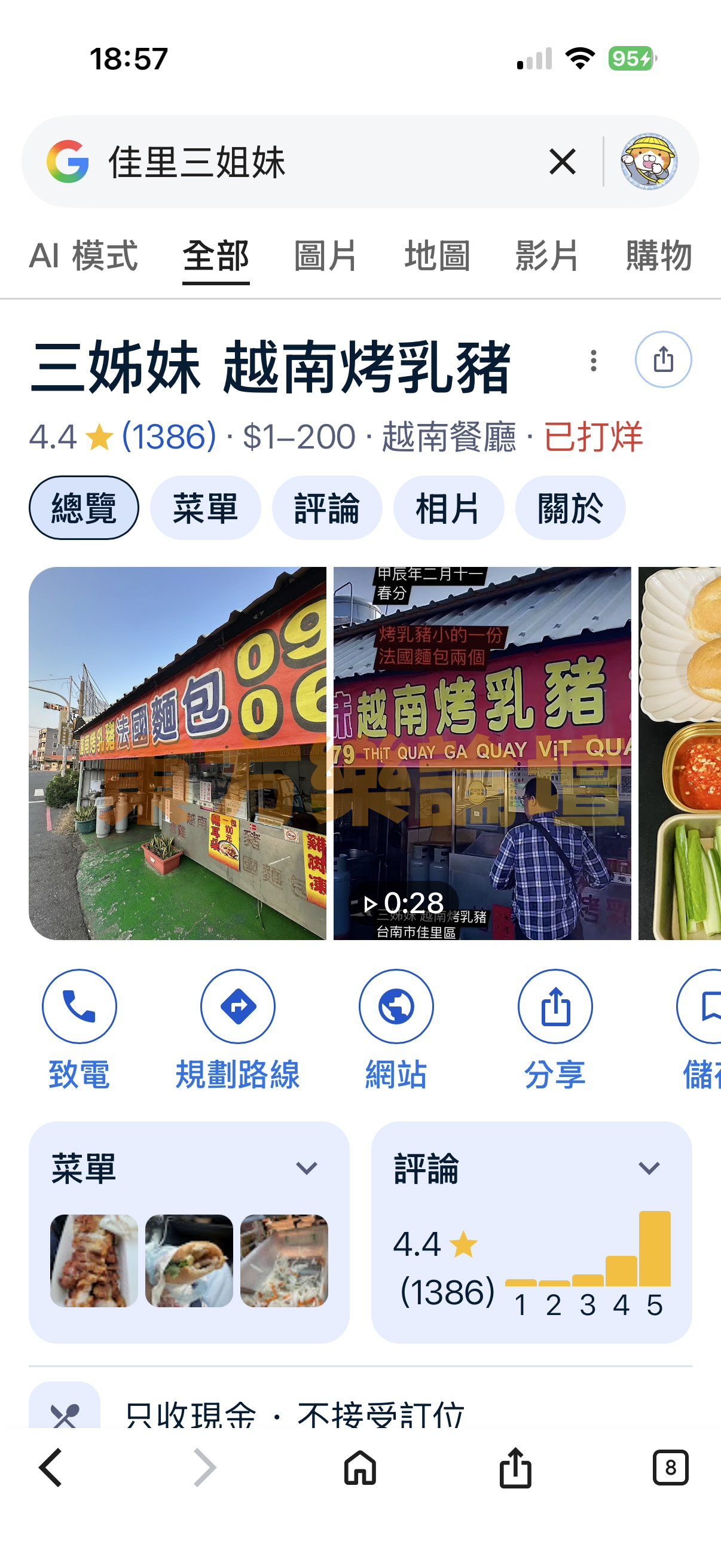Expand the 菜單 card

306,1168
